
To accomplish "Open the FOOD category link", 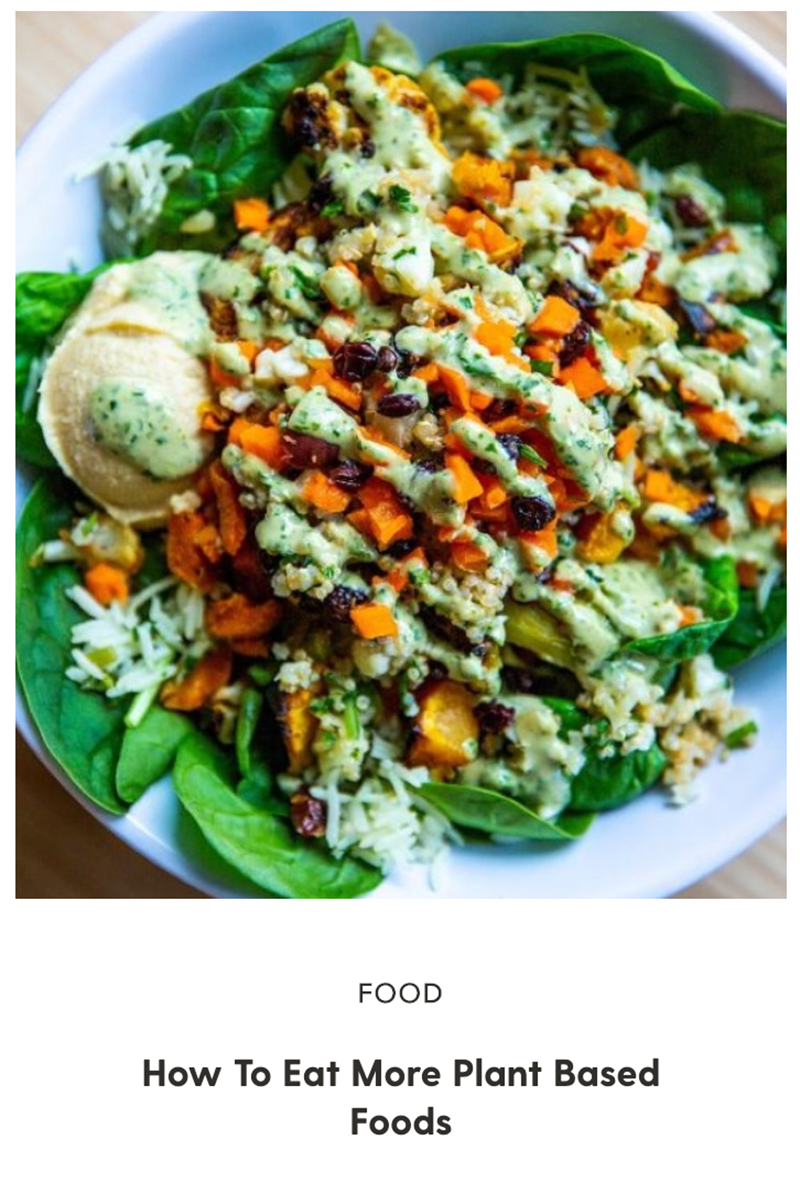I will pos(400,993).
